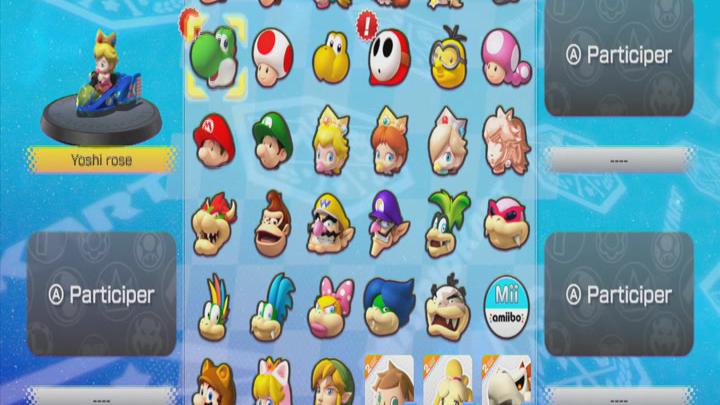Screen dimensions: 720x405
Task: Choose Roy with the pink sunglasses
Action: coord(506,224)
